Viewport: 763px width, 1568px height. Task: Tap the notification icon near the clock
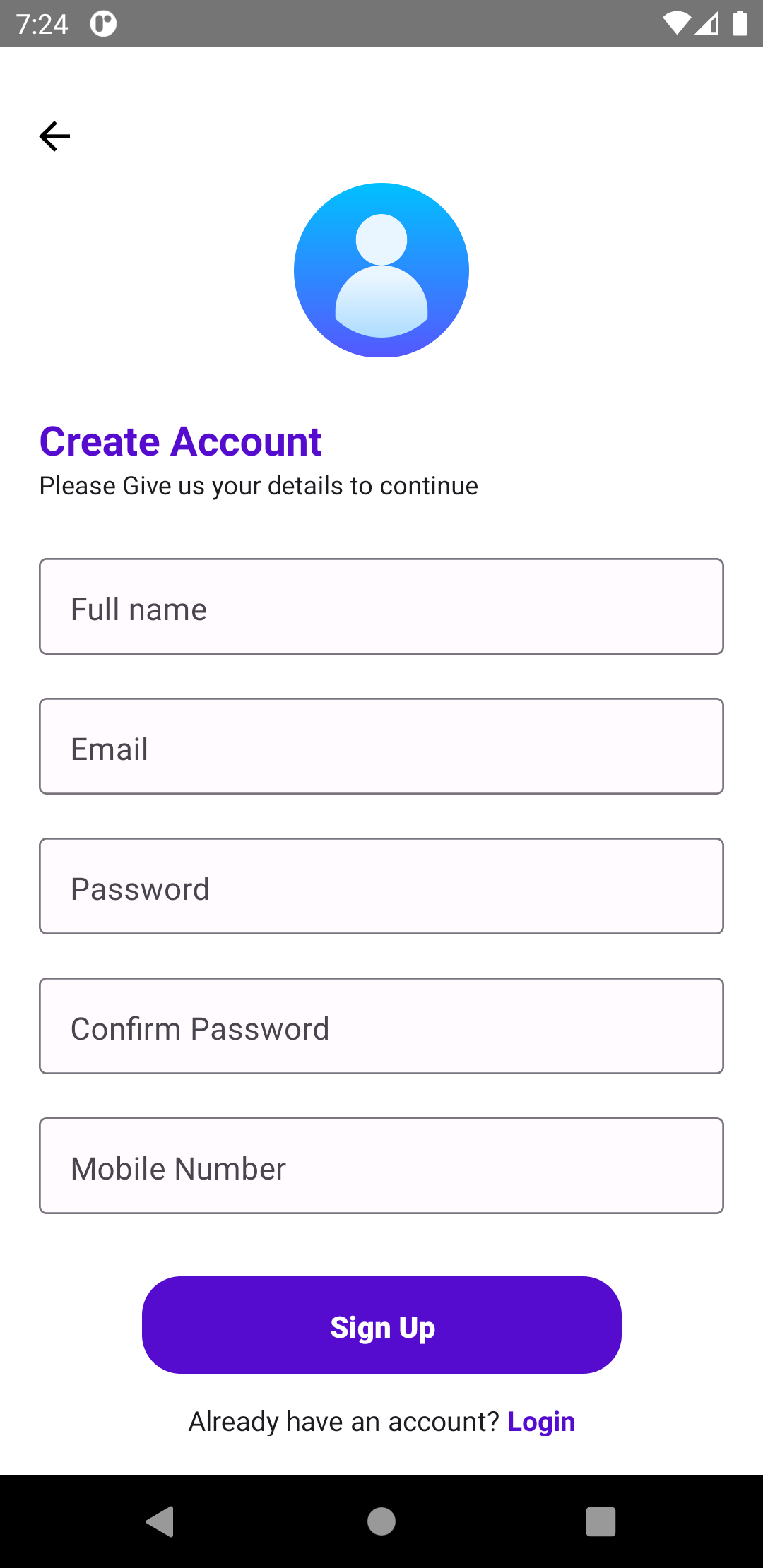point(101,23)
